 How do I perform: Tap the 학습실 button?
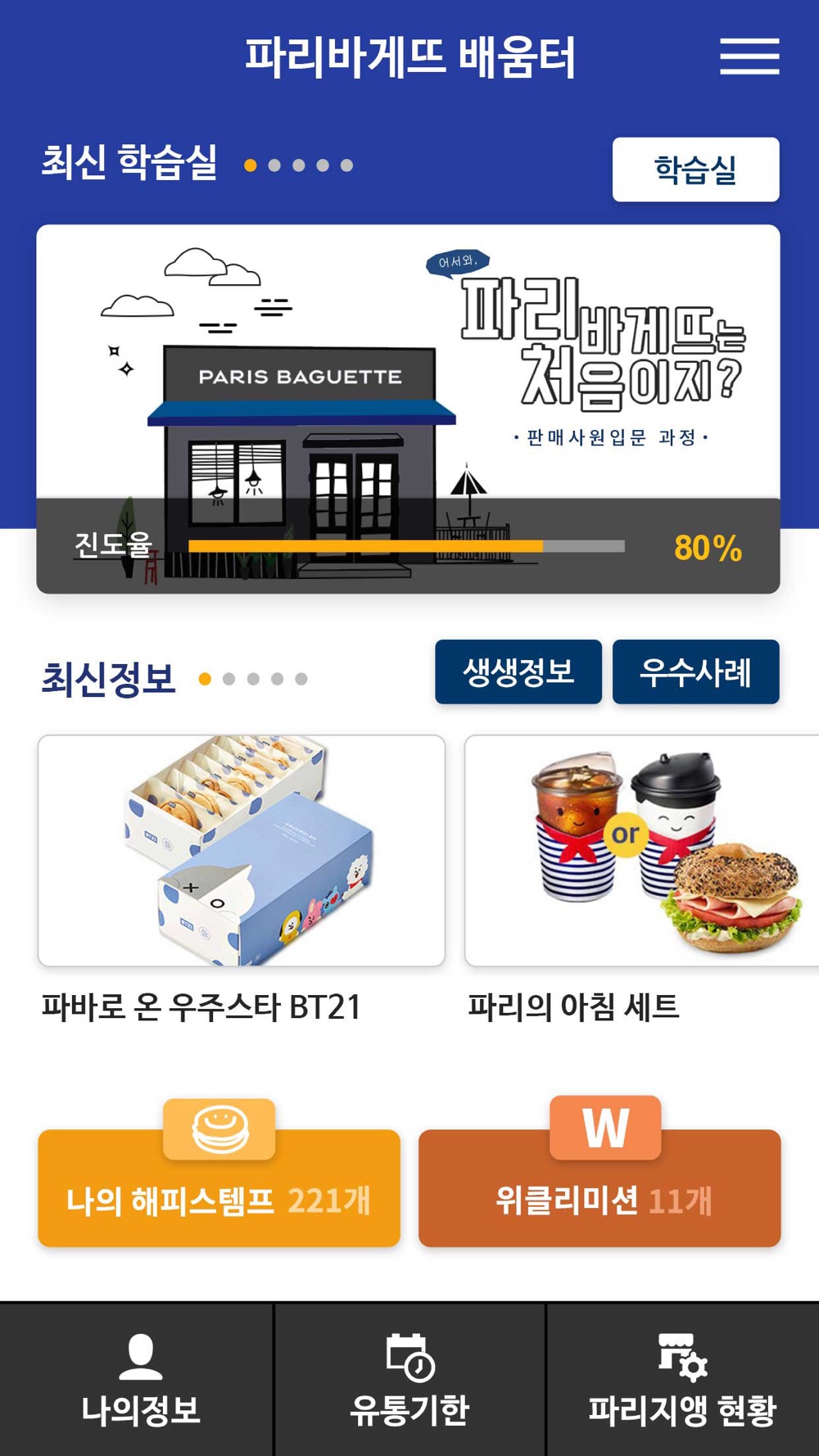(x=695, y=170)
